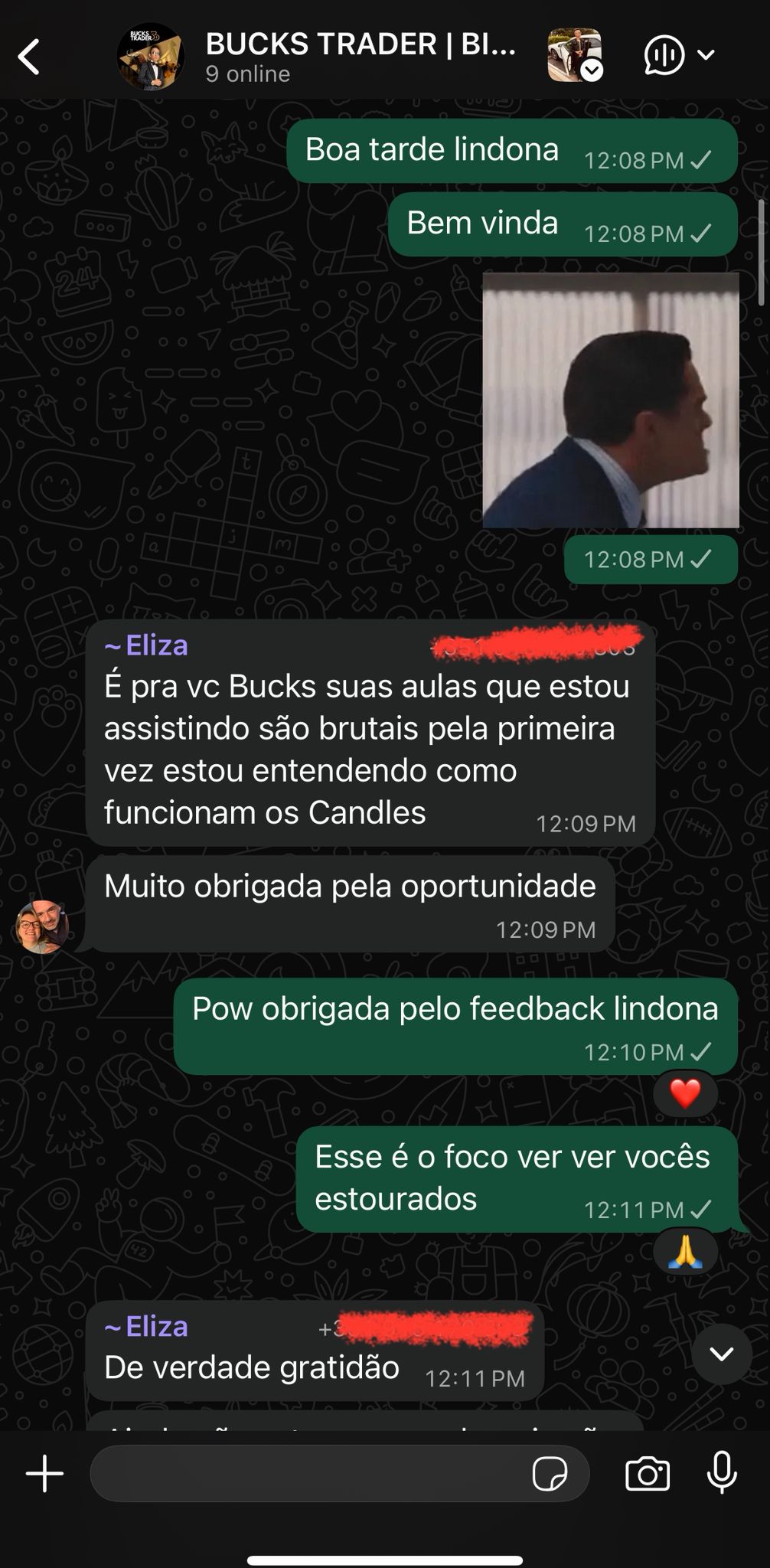This screenshot has width=770, height=1568.
Task: View Eliza's profile photo
Action: (x=42, y=926)
